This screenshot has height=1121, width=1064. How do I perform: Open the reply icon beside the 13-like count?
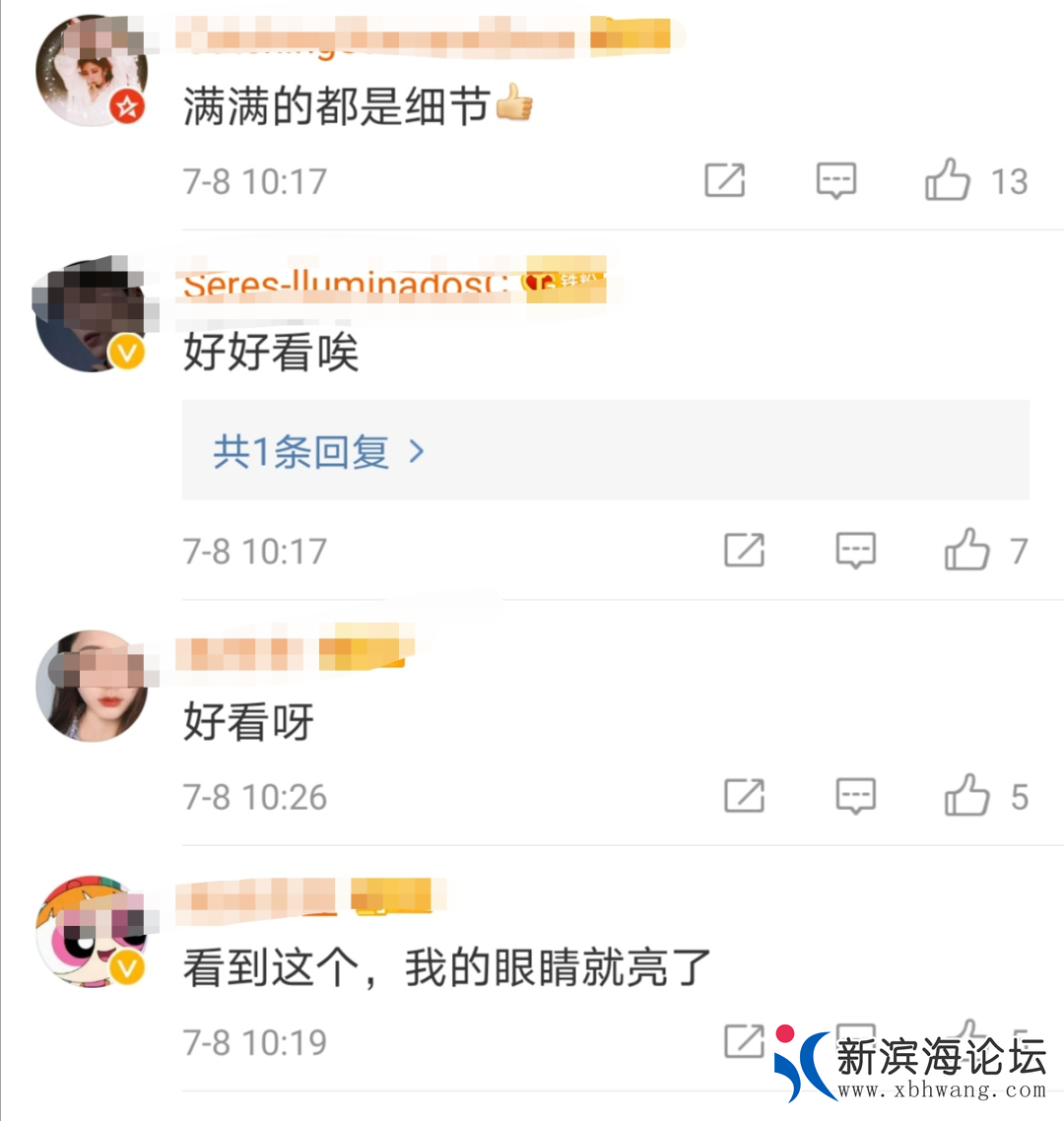(836, 180)
